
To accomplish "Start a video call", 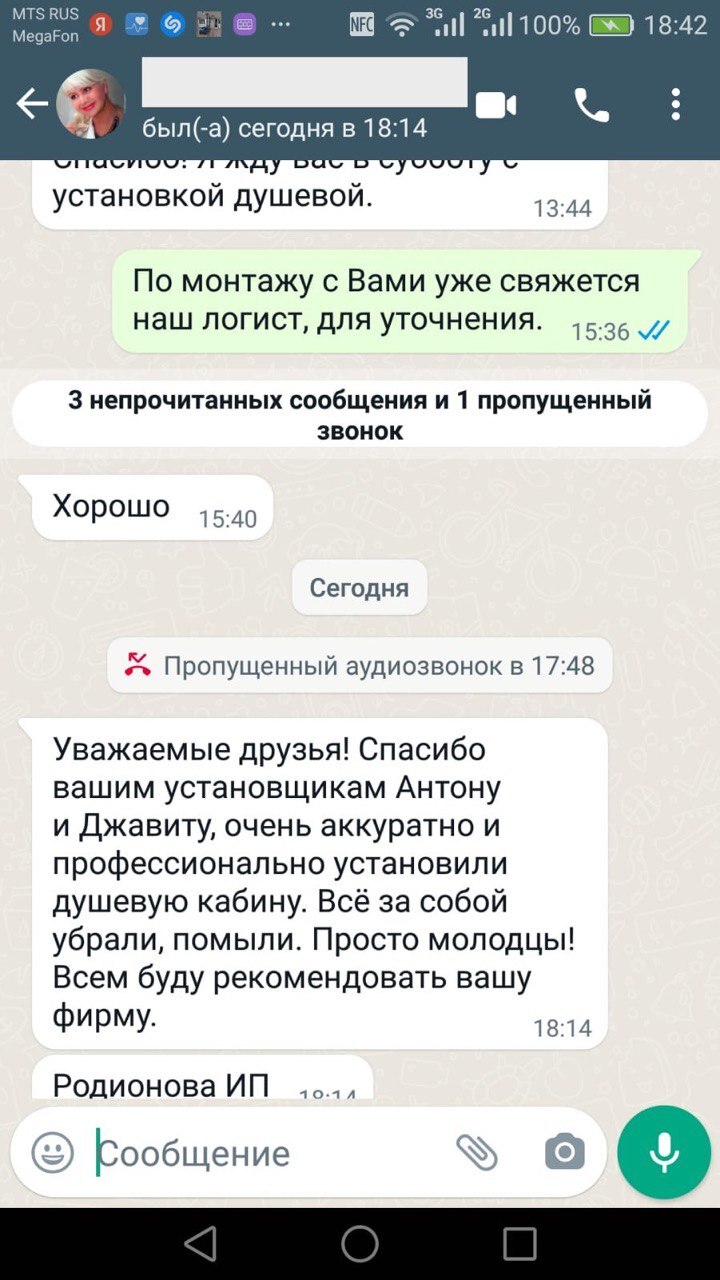I will 496,104.
